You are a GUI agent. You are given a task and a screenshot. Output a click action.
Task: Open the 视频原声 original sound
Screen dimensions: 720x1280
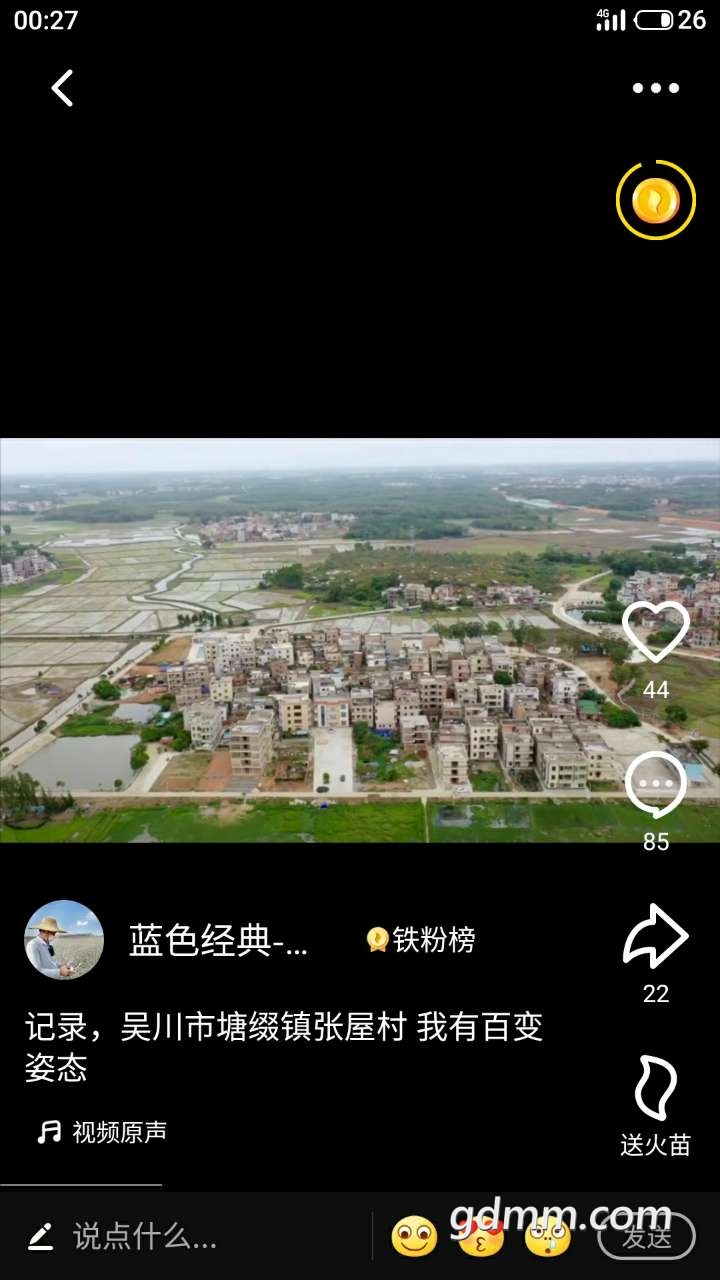click(x=104, y=1132)
